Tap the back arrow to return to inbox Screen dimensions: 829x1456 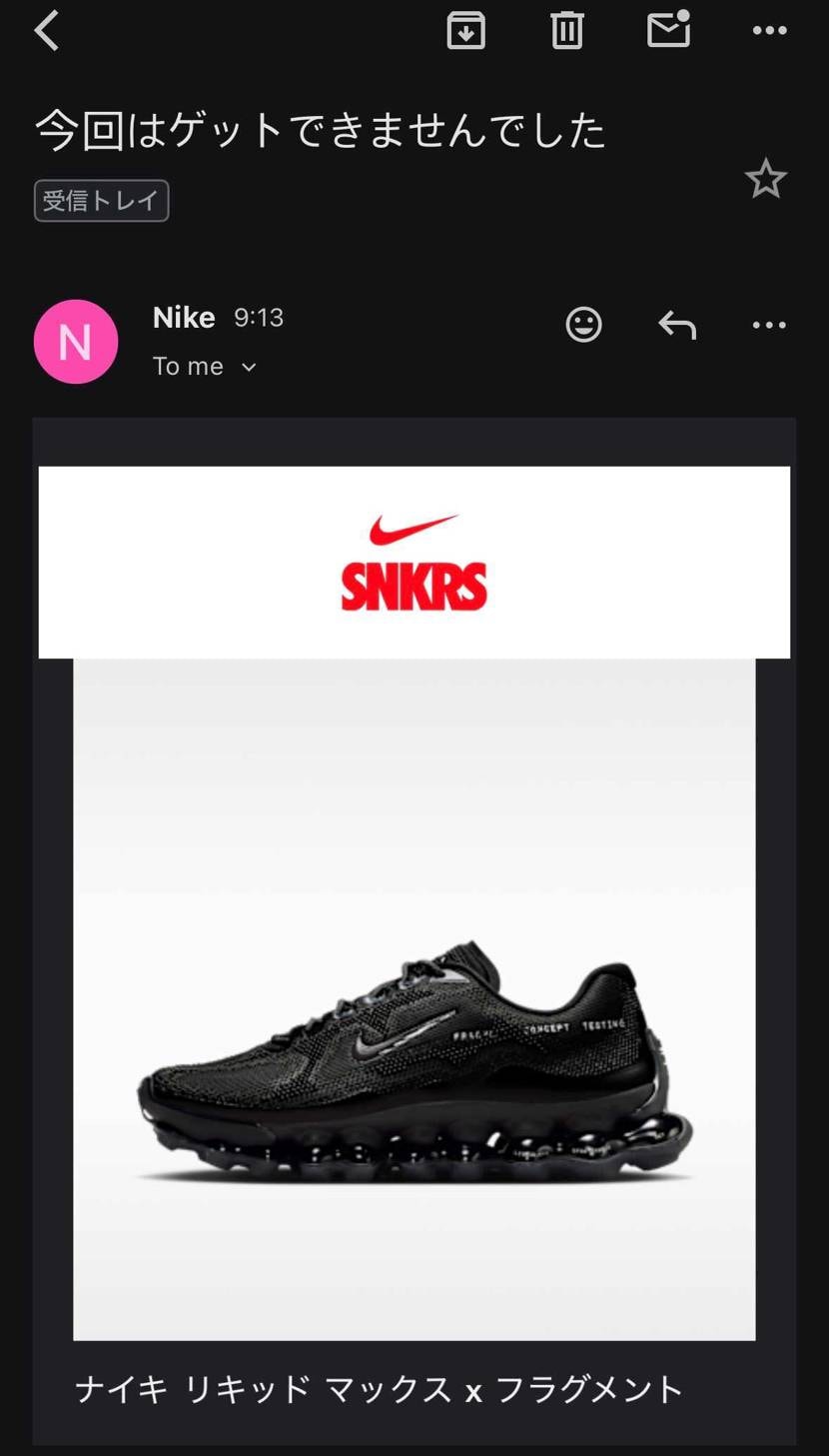[x=45, y=30]
